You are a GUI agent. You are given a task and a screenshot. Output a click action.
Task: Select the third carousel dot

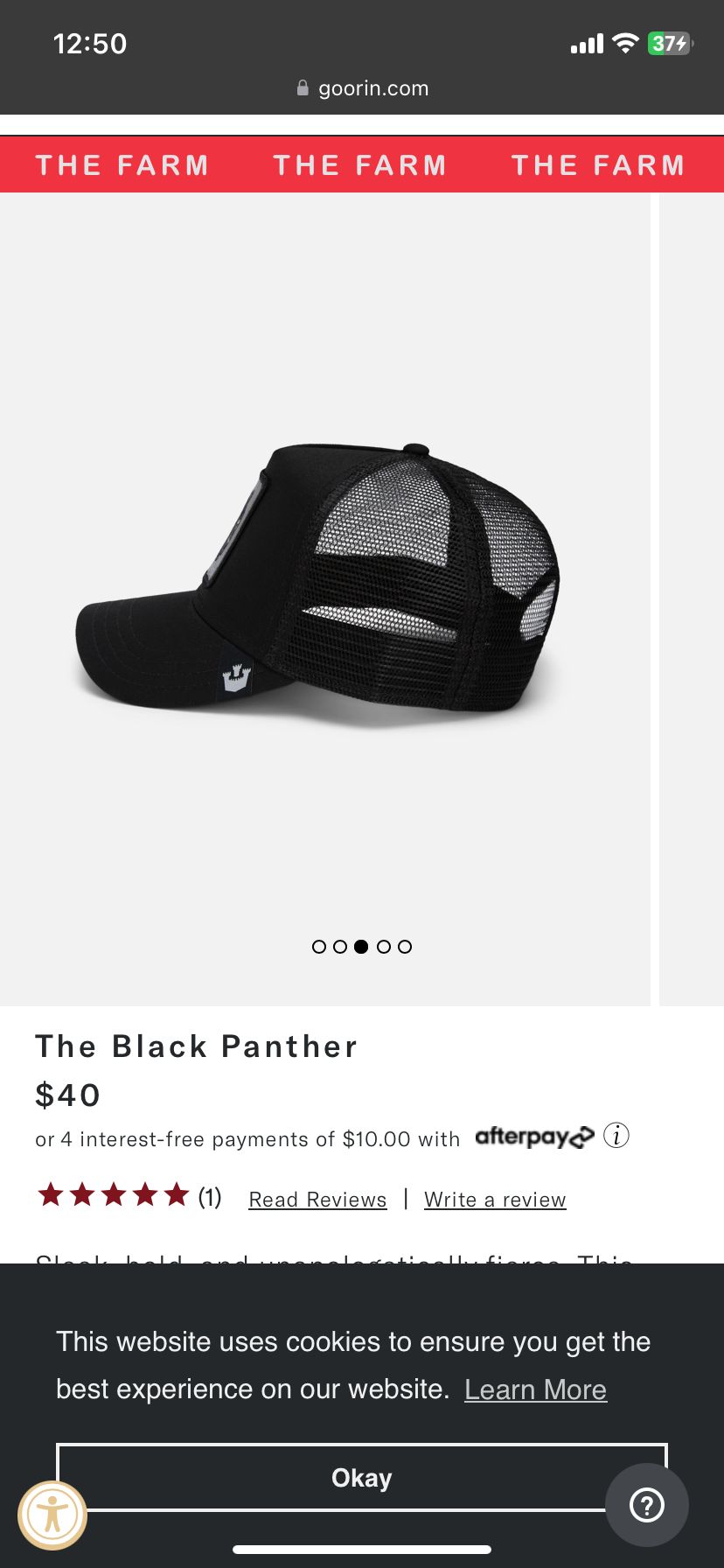click(361, 946)
